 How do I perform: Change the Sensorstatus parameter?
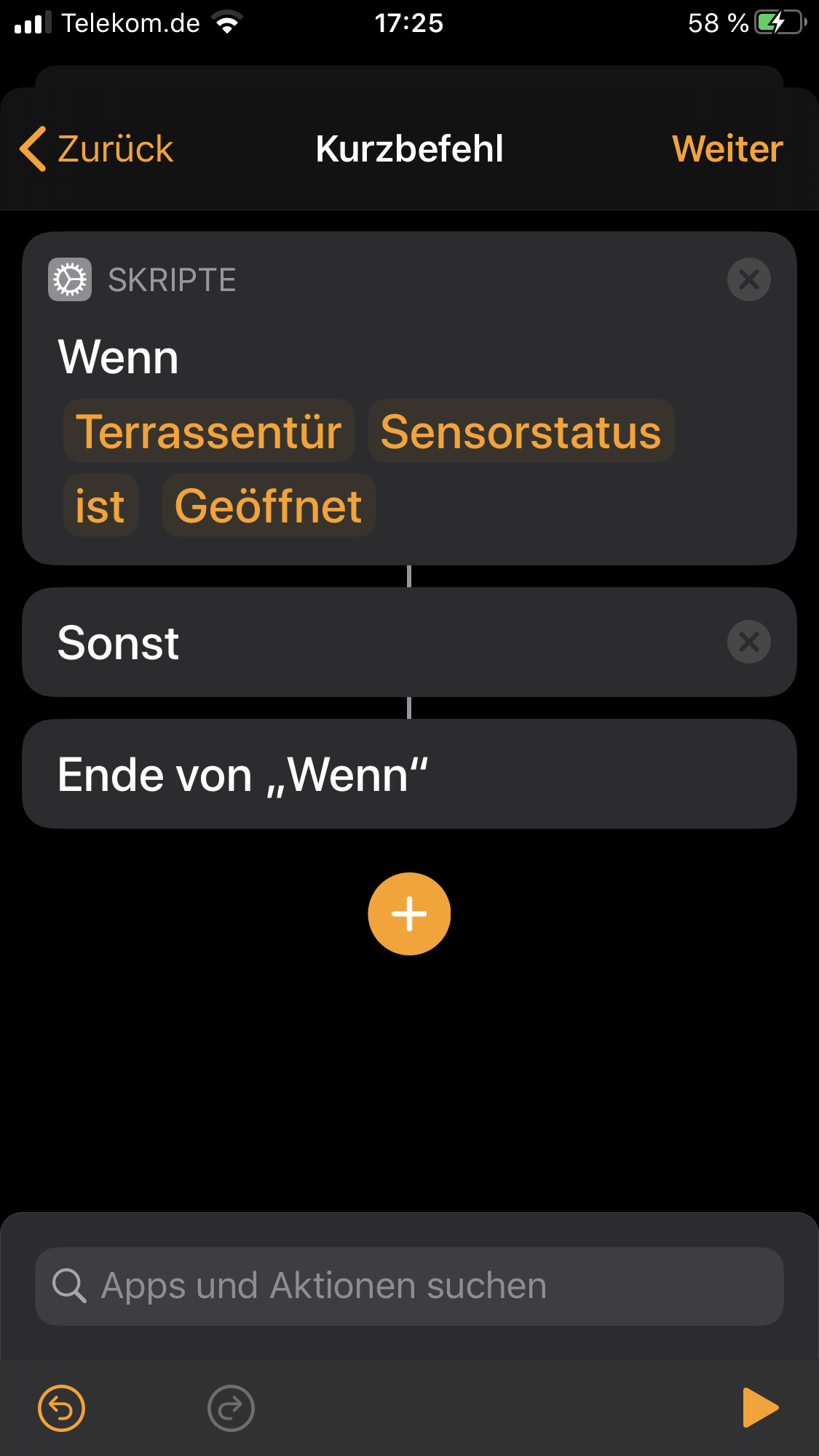click(x=521, y=431)
